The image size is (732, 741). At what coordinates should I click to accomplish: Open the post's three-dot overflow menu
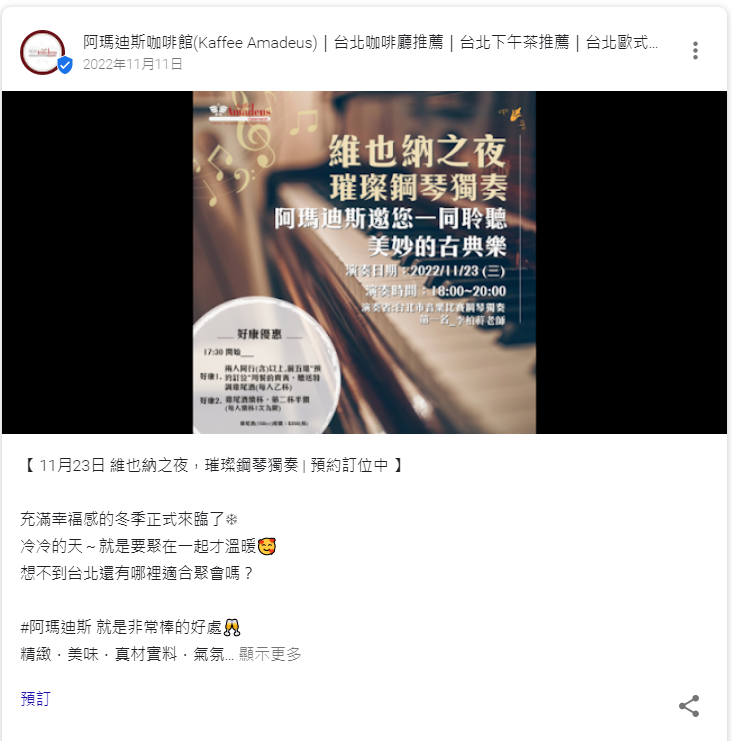[695, 51]
